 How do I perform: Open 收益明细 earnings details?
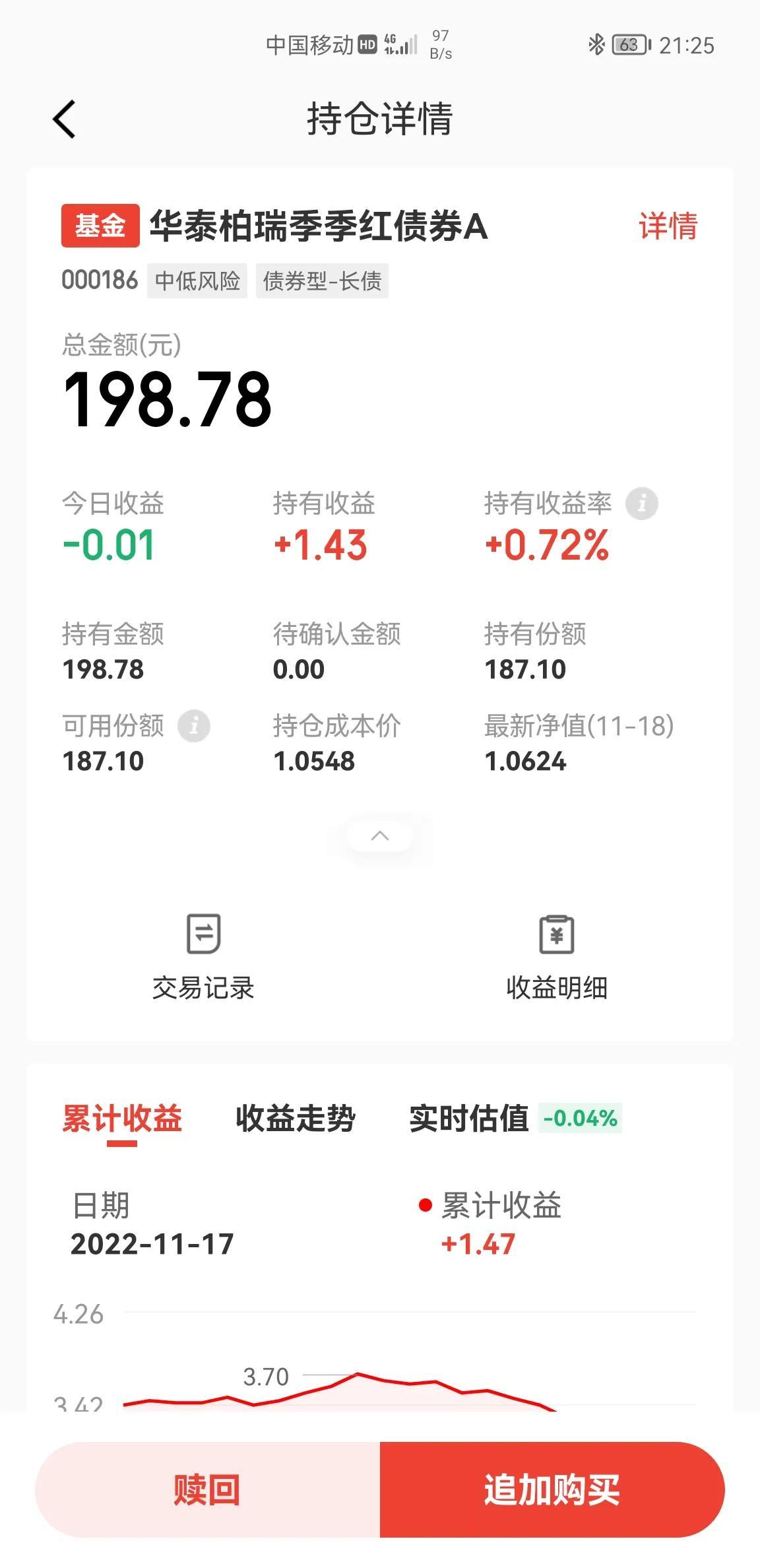(x=557, y=958)
